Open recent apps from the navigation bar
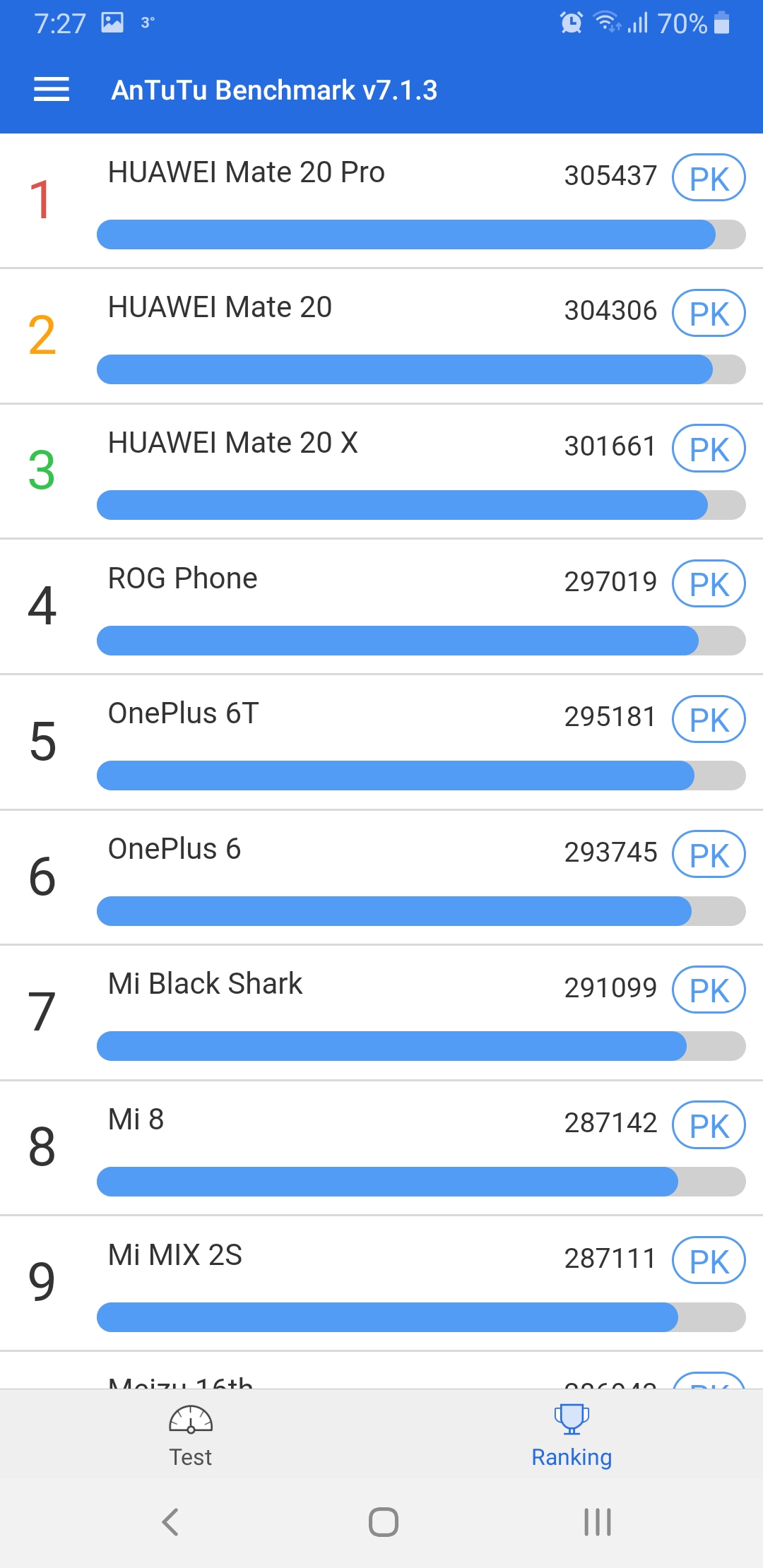 tap(597, 1522)
